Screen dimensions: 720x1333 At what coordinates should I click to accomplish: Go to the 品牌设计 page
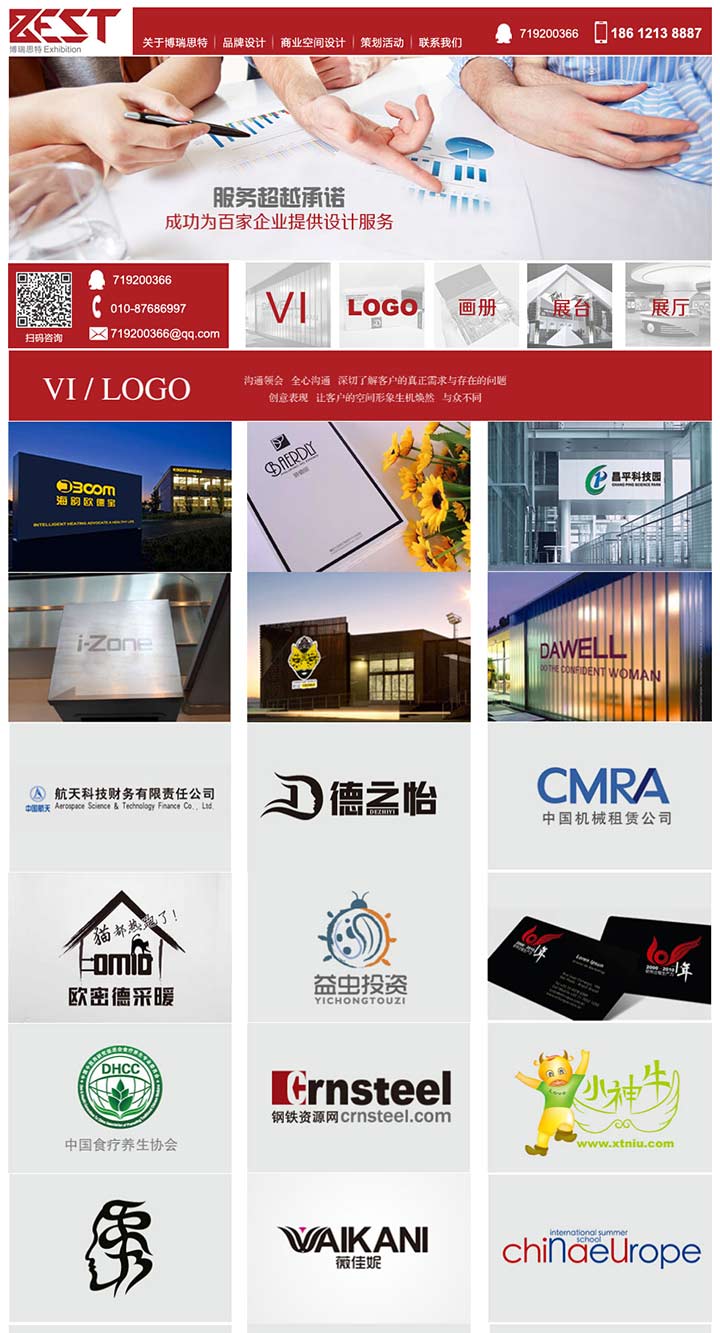tap(244, 43)
